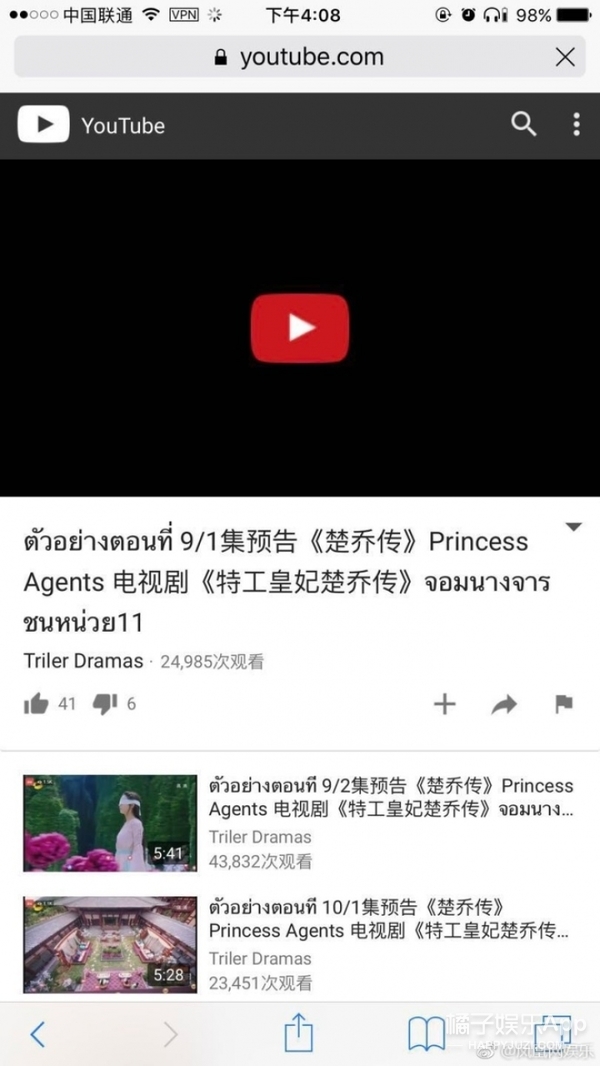Open YouTube search
Viewport: 600px width, 1066px height.
tap(524, 125)
